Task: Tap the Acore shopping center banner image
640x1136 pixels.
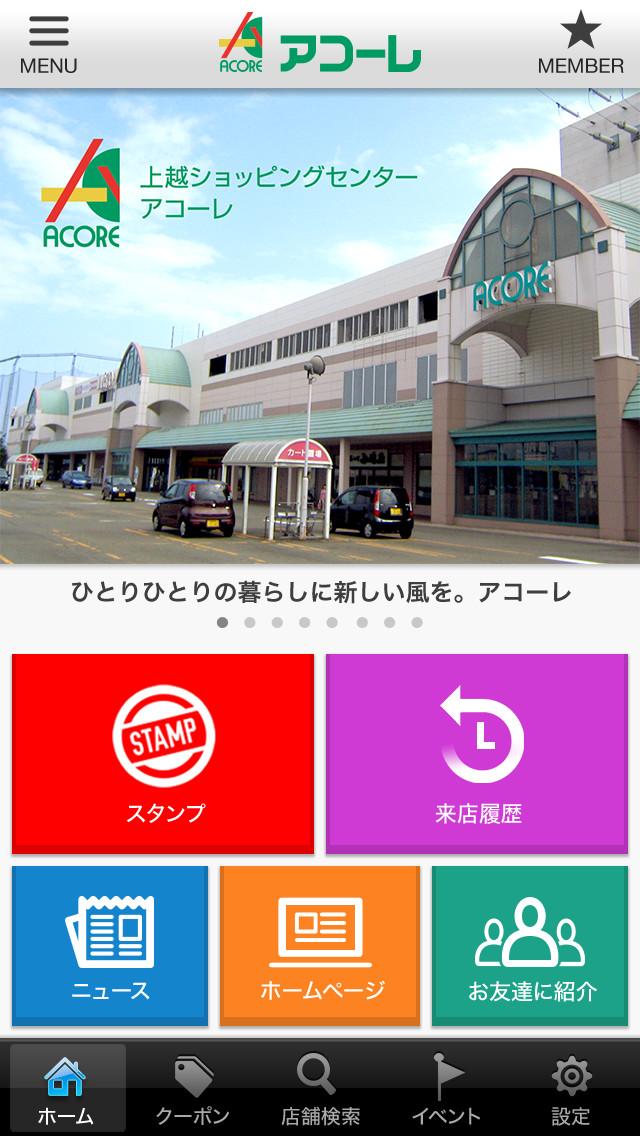Action: point(320,330)
